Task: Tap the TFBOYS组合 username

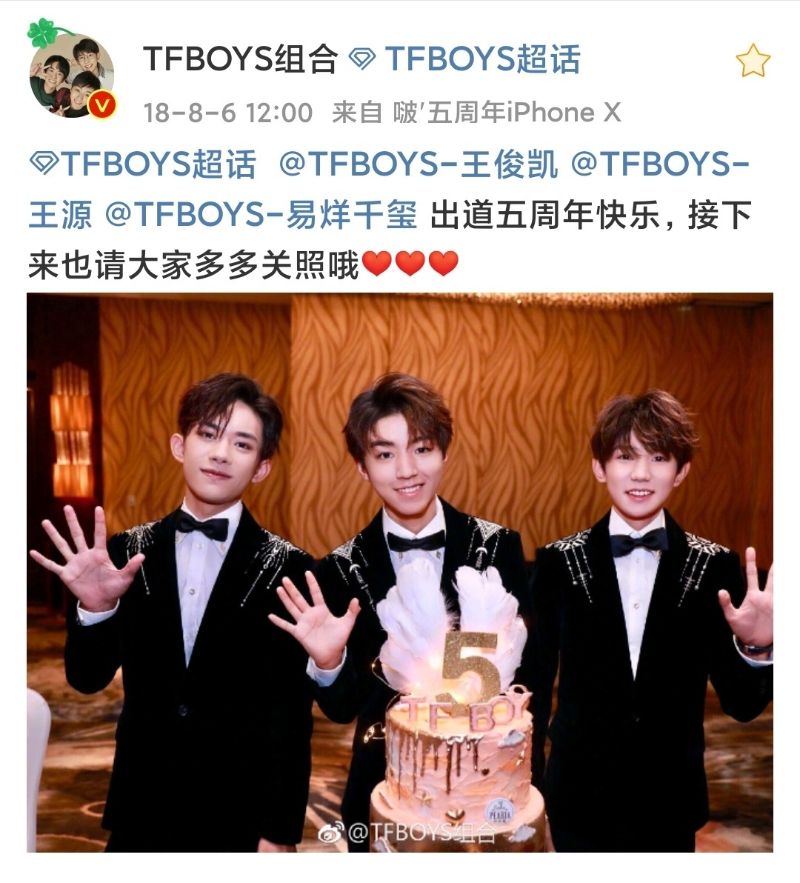Action: pyautogui.click(x=240, y=59)
